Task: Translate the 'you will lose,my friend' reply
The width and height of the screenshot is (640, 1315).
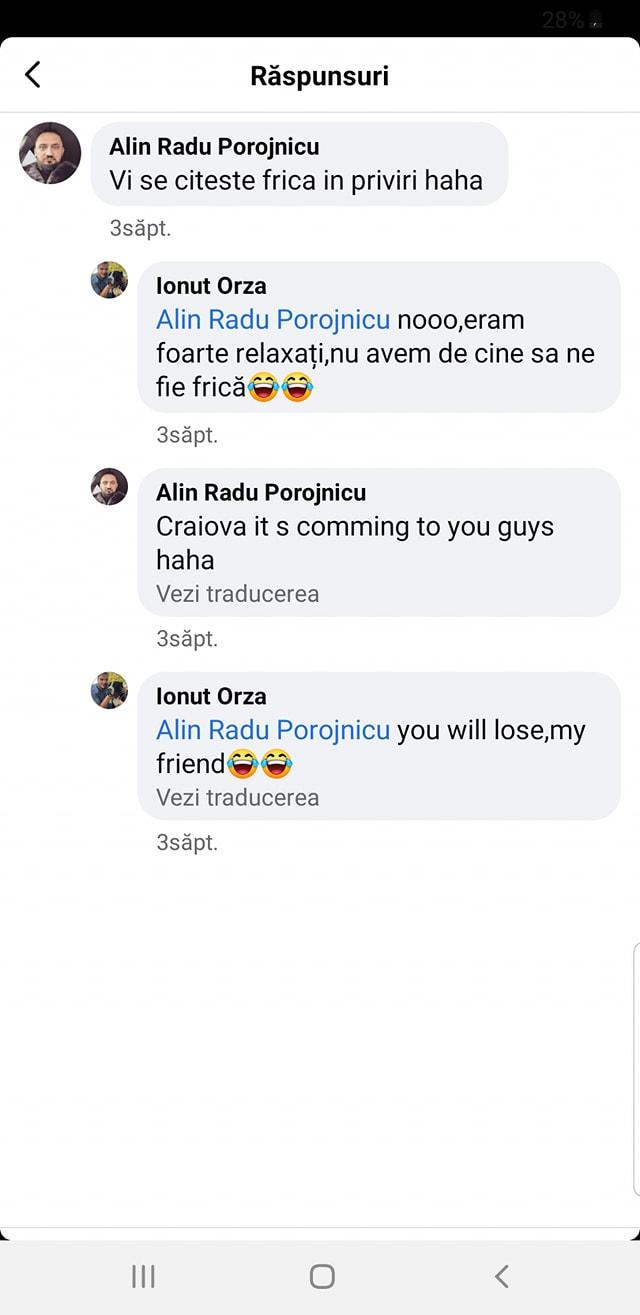Action: 237,798
